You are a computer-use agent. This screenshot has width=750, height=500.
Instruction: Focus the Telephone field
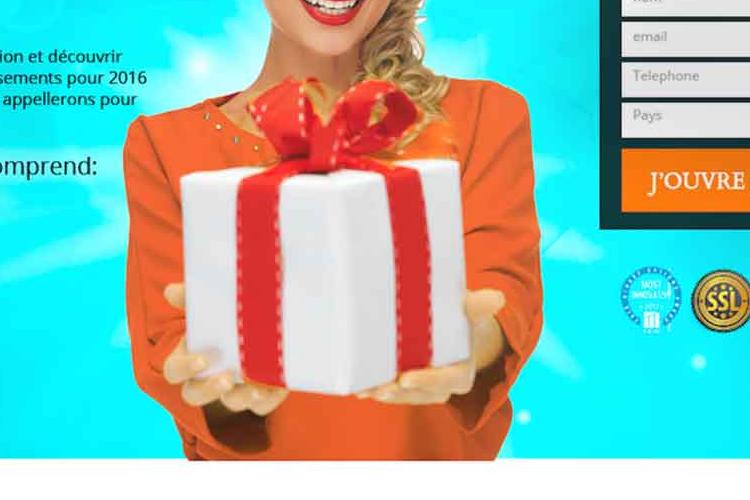pos(686,78)
